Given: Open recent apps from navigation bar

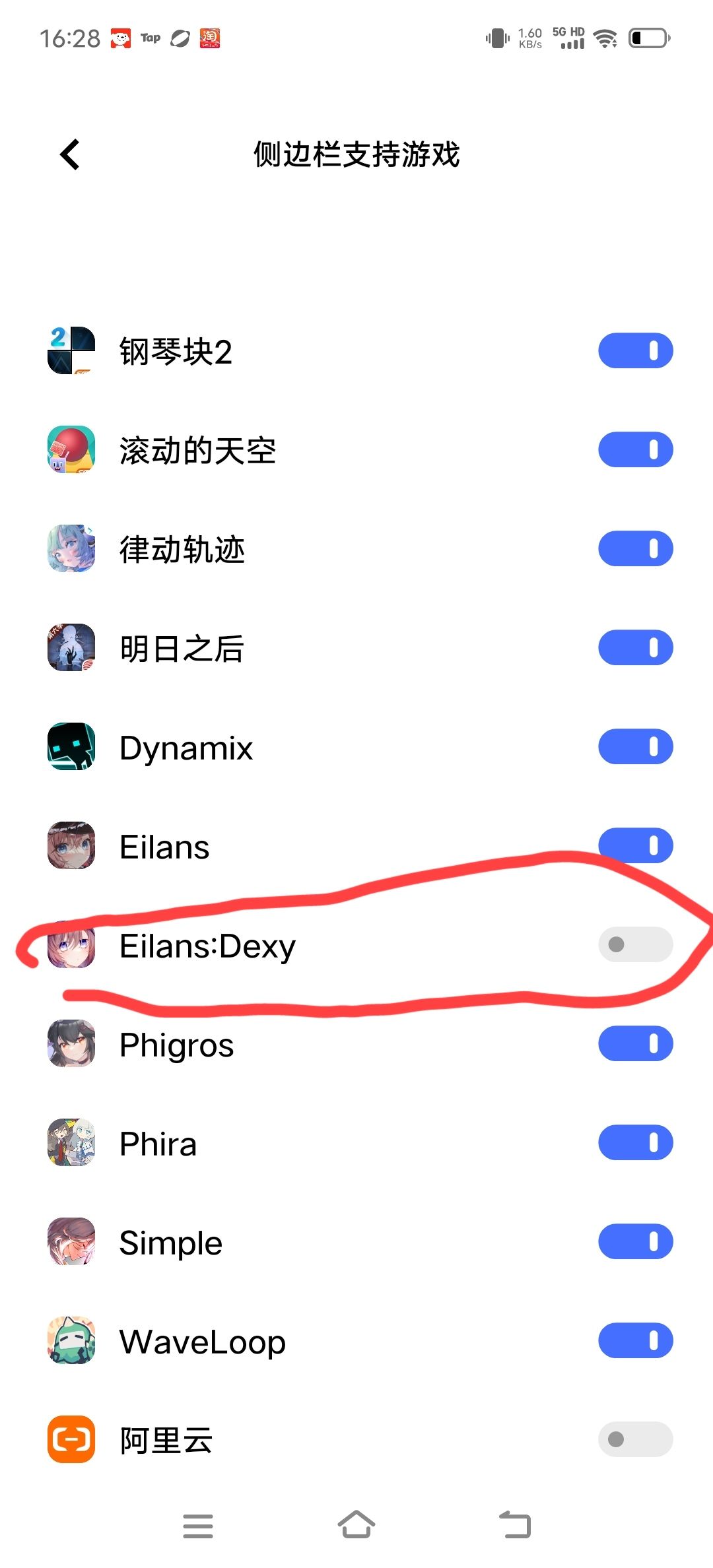Looking at the screenshot, I should tap(198, 1526).
